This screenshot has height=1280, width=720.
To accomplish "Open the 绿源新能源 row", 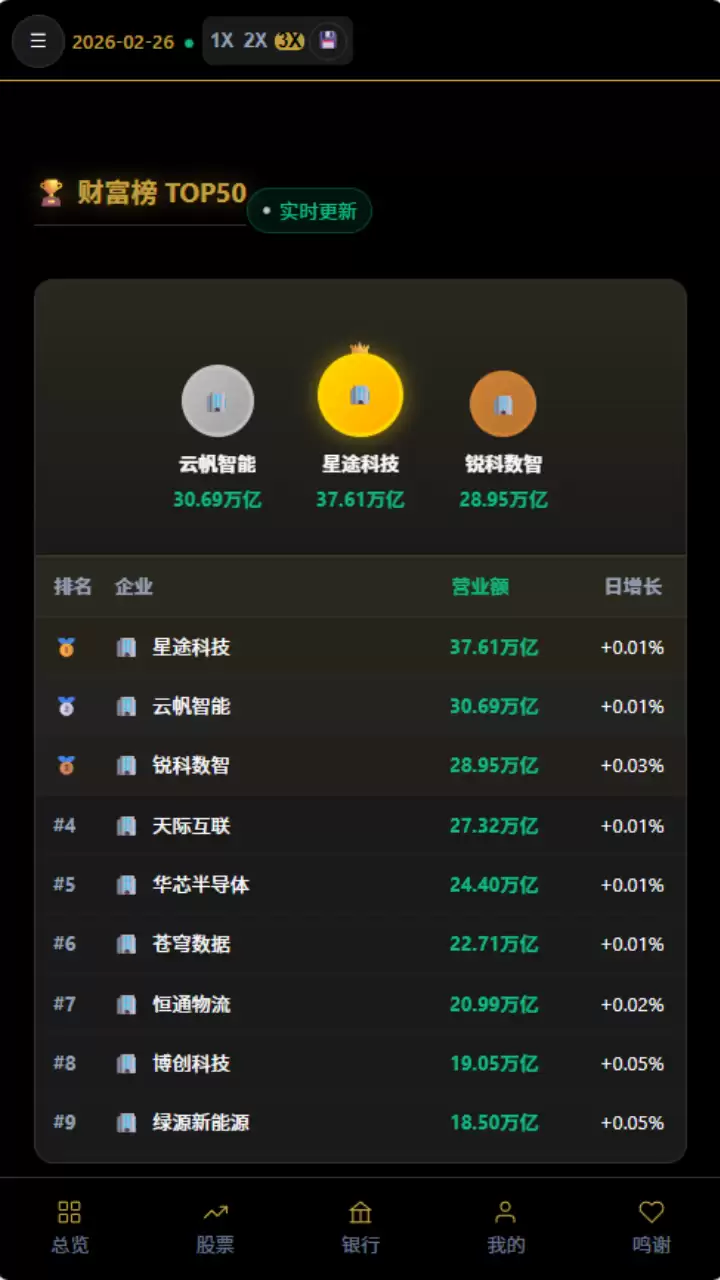I will 360,1123.
